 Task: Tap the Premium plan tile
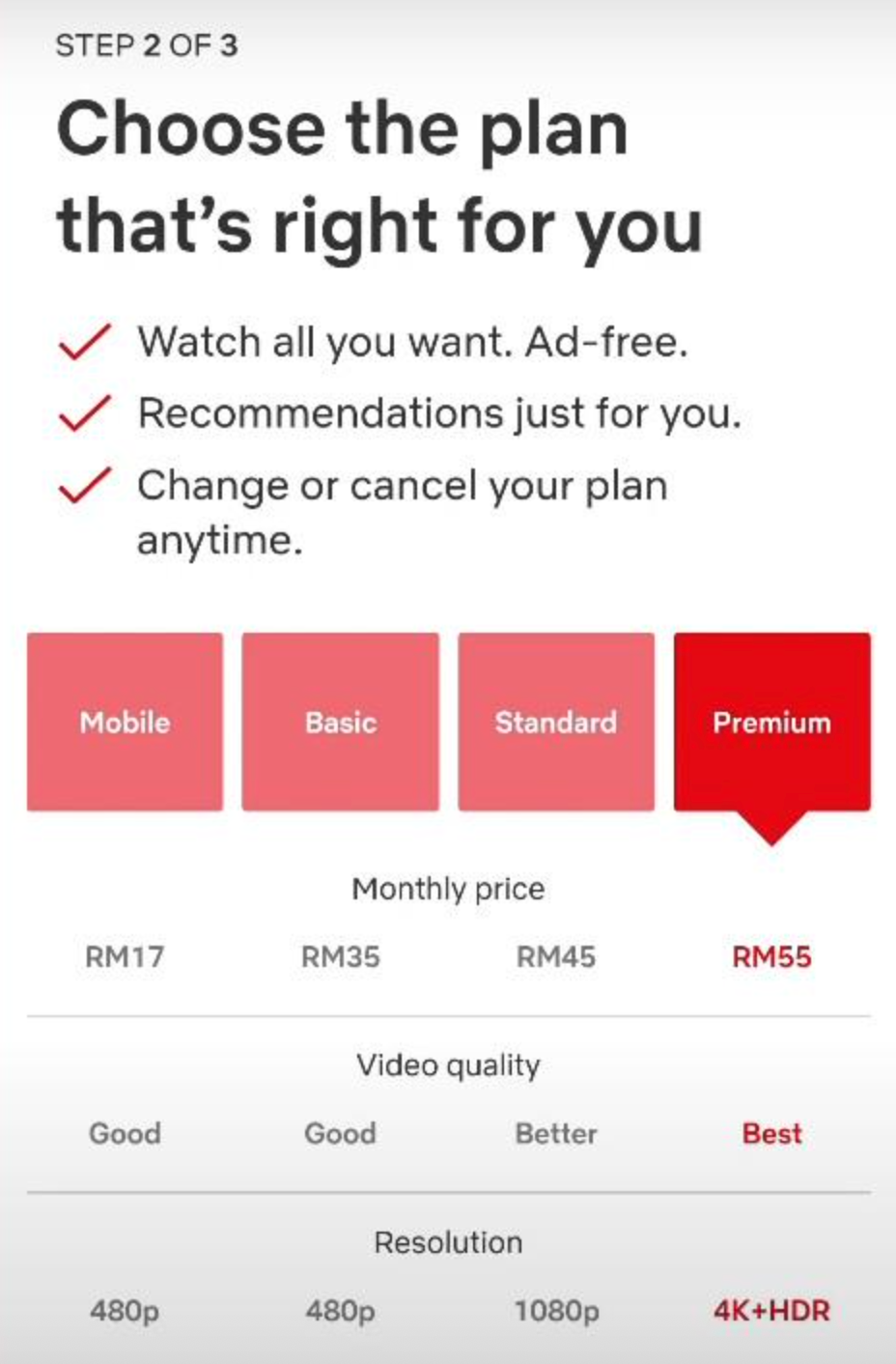[x=771, y=722]
